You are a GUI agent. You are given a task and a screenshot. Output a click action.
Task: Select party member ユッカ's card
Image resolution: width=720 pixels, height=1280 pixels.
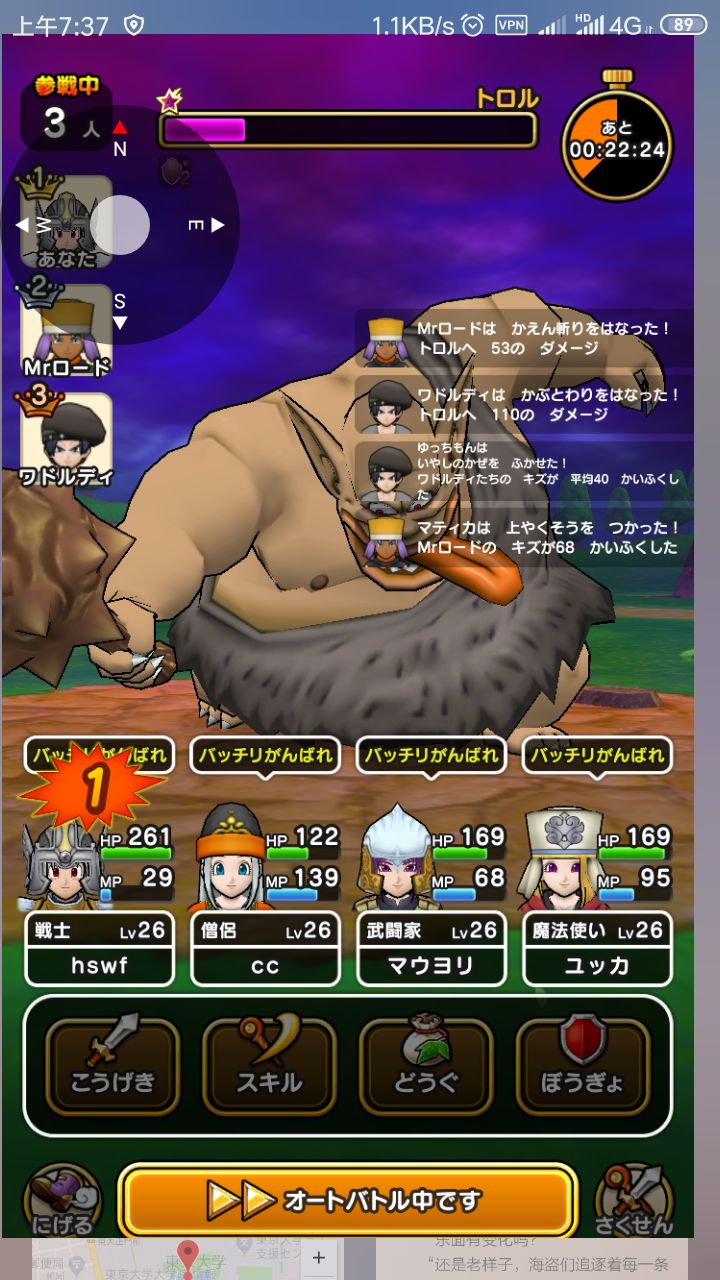[597, 948]
